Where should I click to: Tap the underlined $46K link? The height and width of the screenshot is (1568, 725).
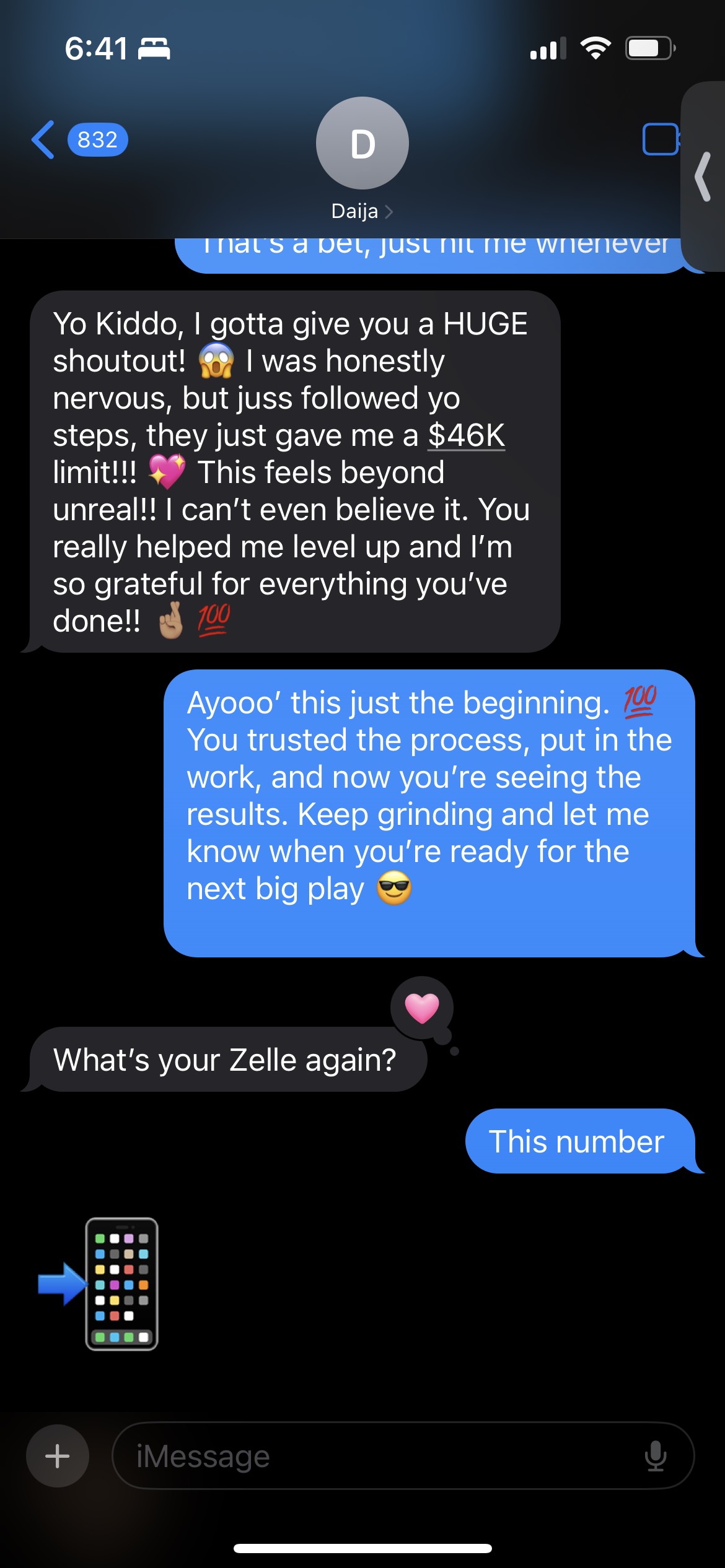pos(467,435)
